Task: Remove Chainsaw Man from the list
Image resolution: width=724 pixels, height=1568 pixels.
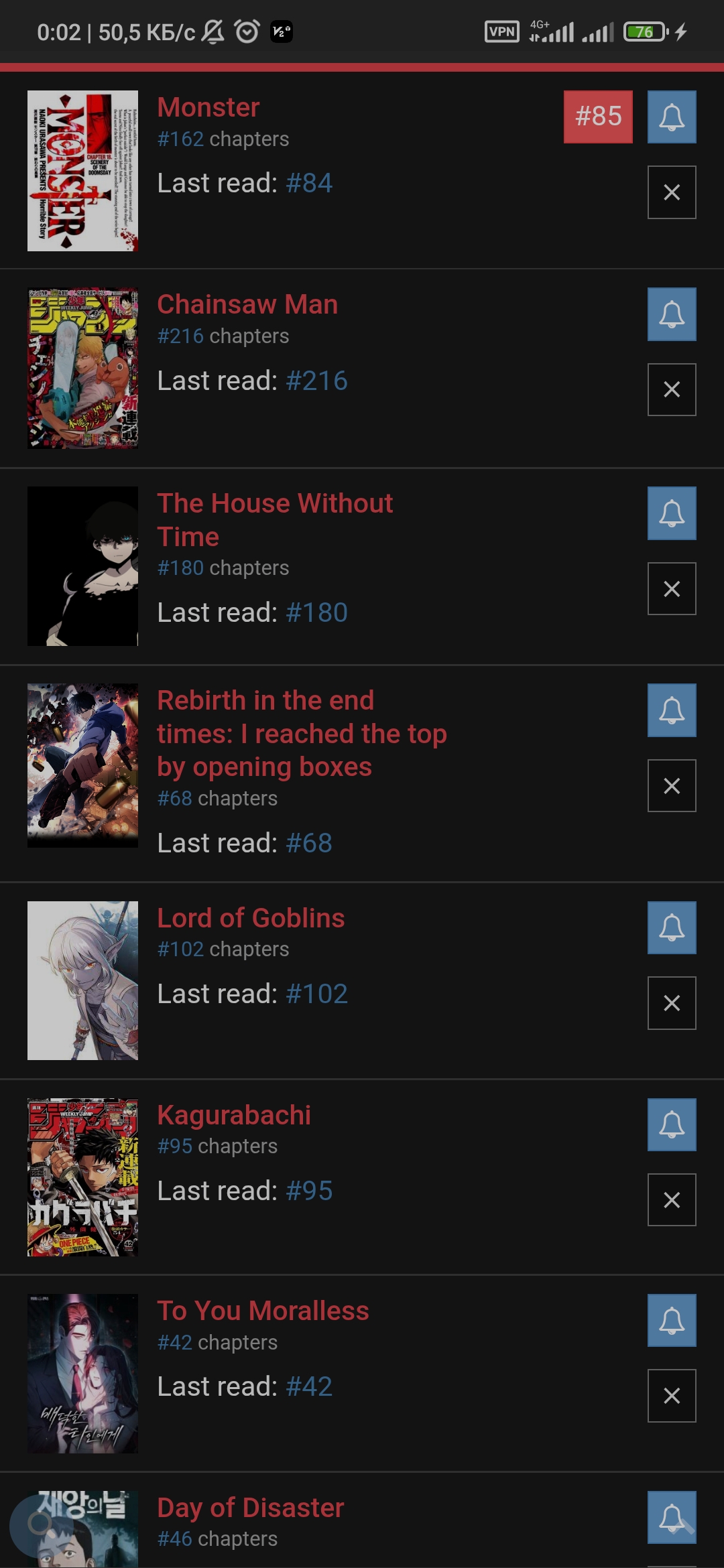Action: (x=672, y=389)
